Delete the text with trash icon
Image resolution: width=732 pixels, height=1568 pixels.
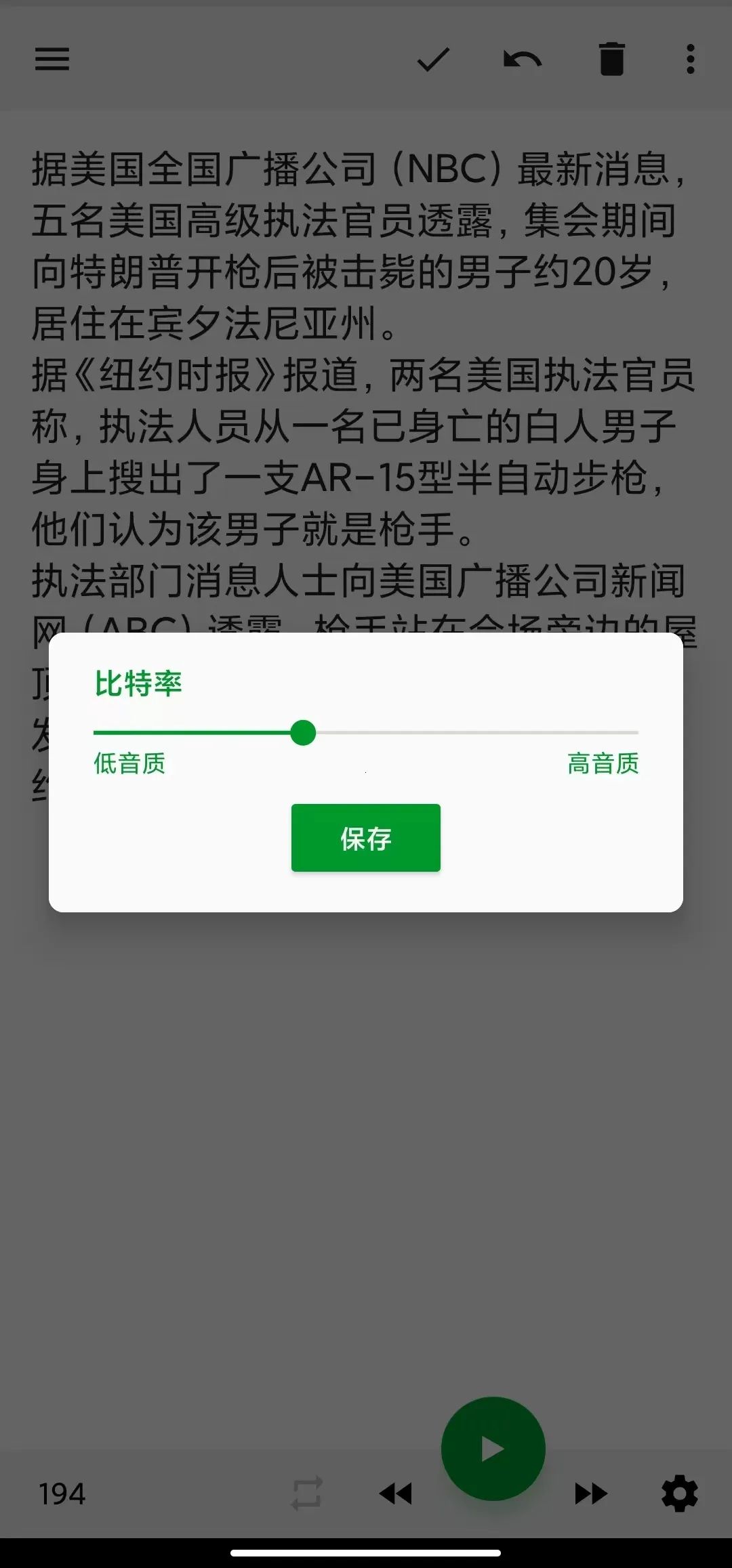click(x=612, y=59)
